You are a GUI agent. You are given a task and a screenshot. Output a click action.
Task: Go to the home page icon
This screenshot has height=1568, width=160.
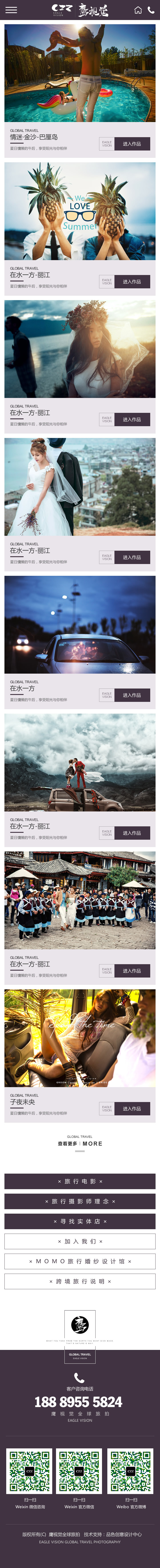(138, 10)
